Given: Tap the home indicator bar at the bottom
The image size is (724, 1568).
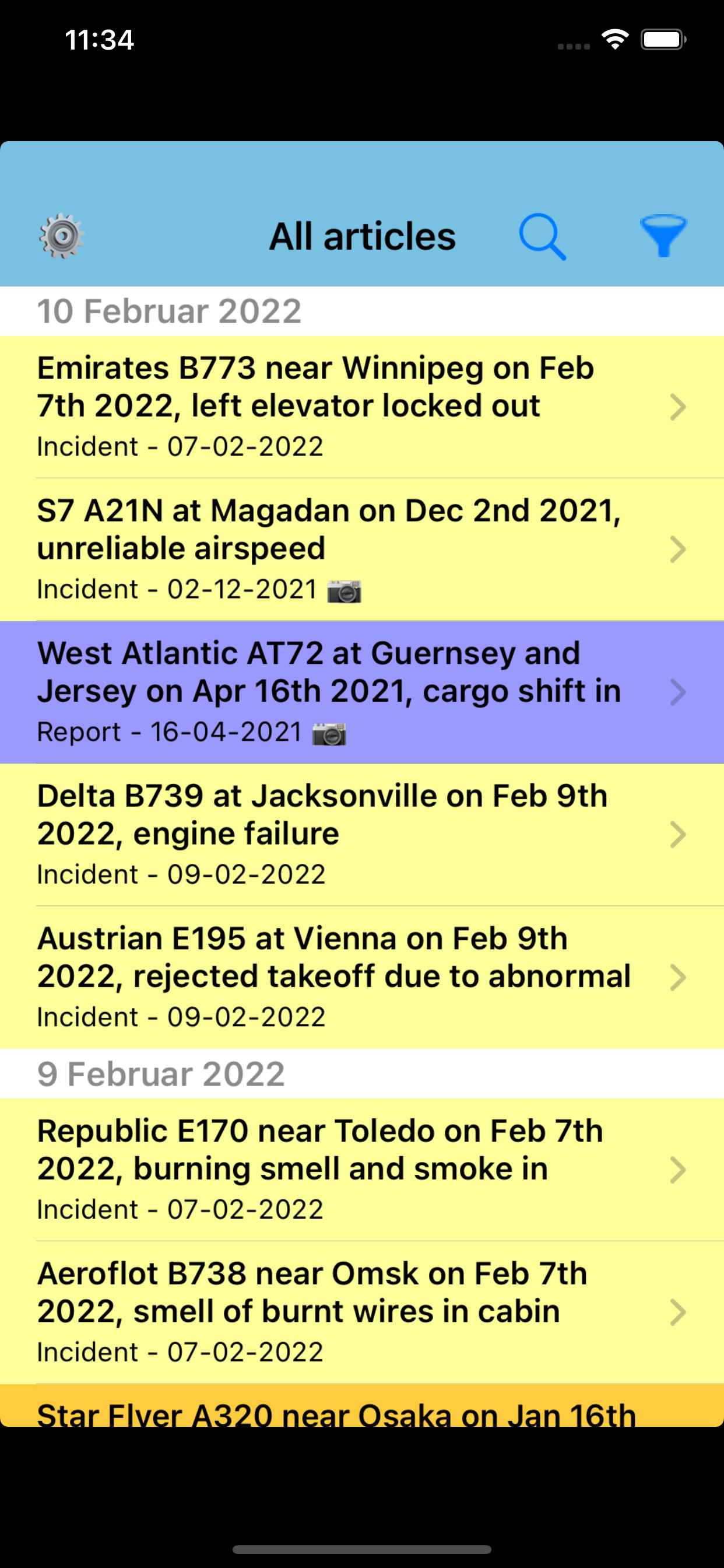Looking at the screenshot, I should click(362, 1548).
